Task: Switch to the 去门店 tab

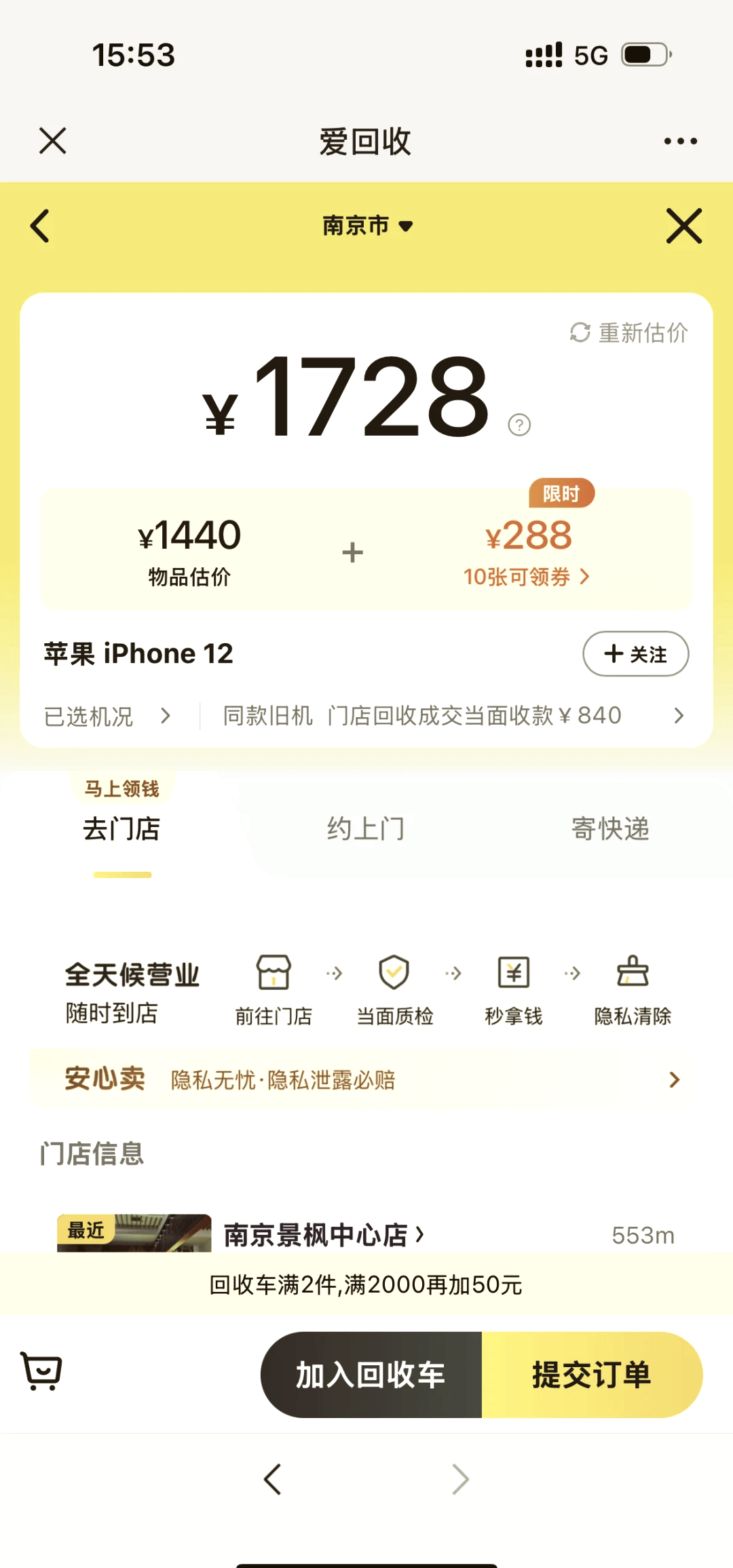Action: click(121, 828)
